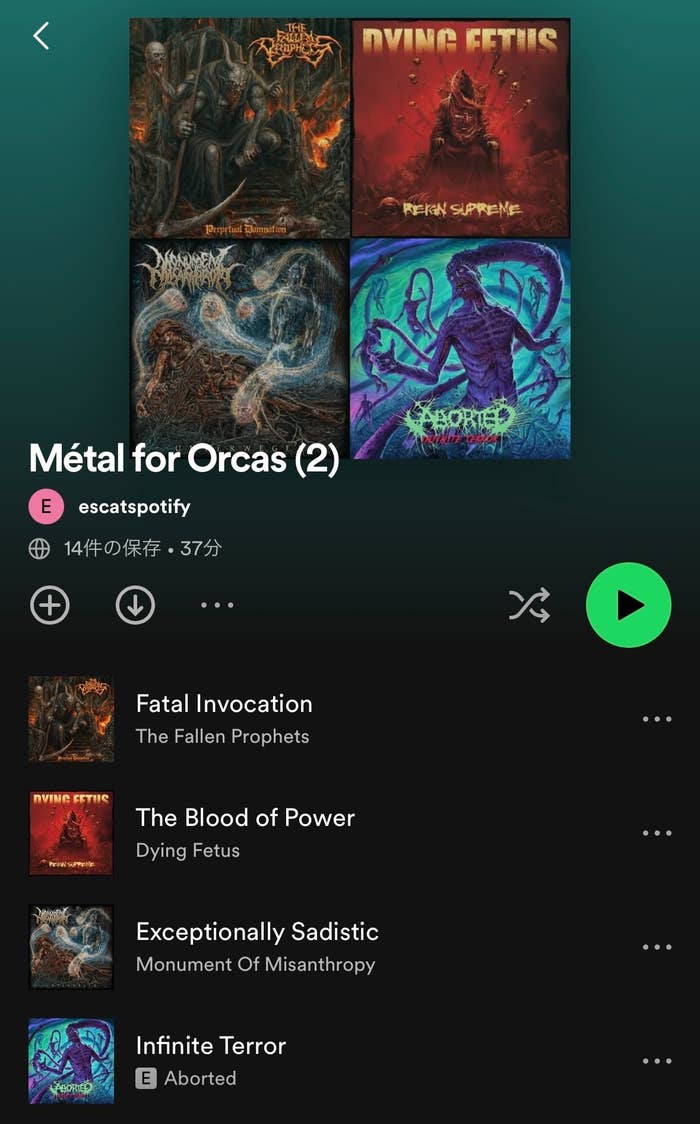The image size is (700, 1124).
Task: Play Infinite Terror by Aborted
Action: [211, 1060]
